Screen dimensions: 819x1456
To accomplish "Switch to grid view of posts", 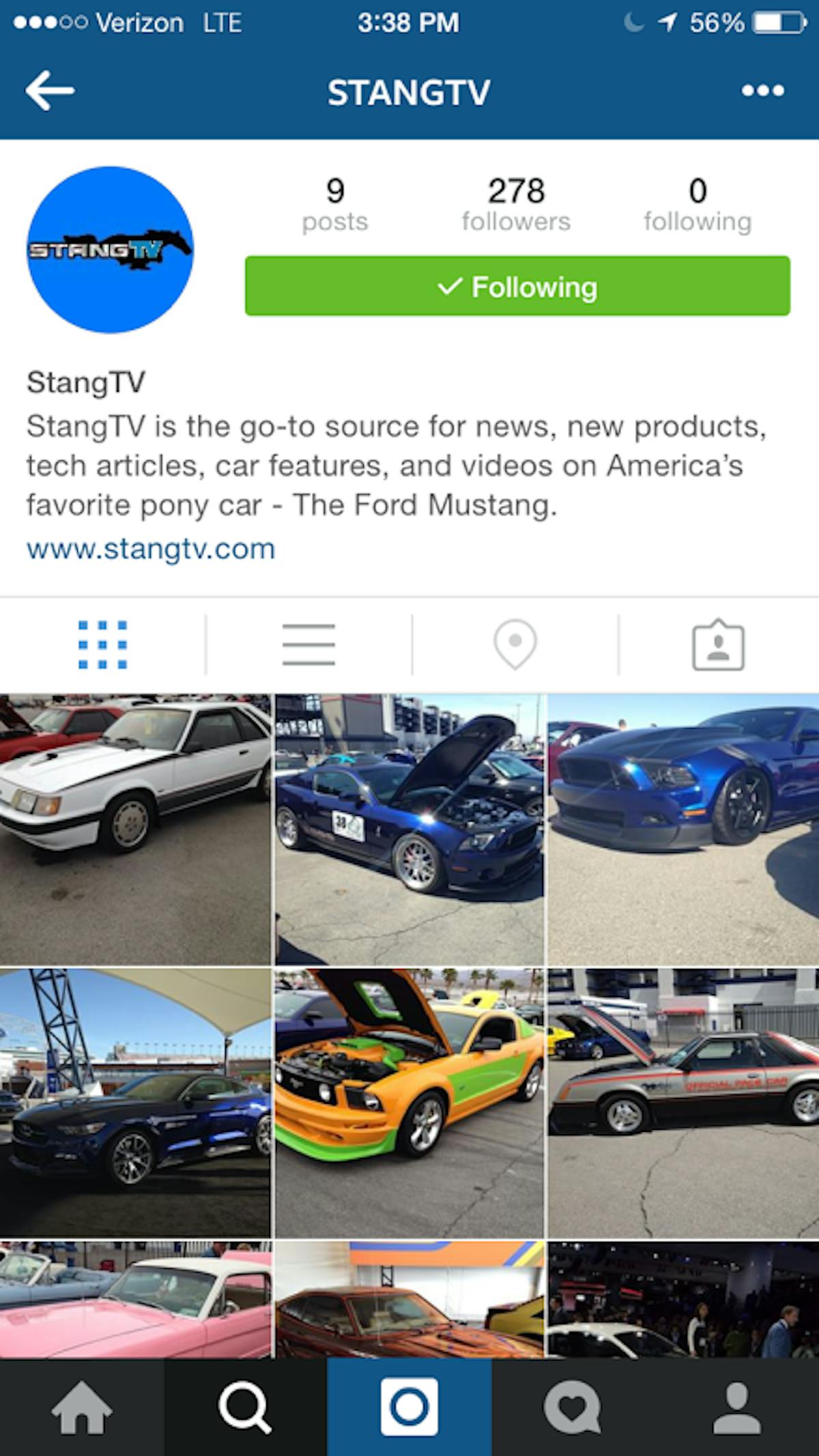I will [x=102, y=645].
